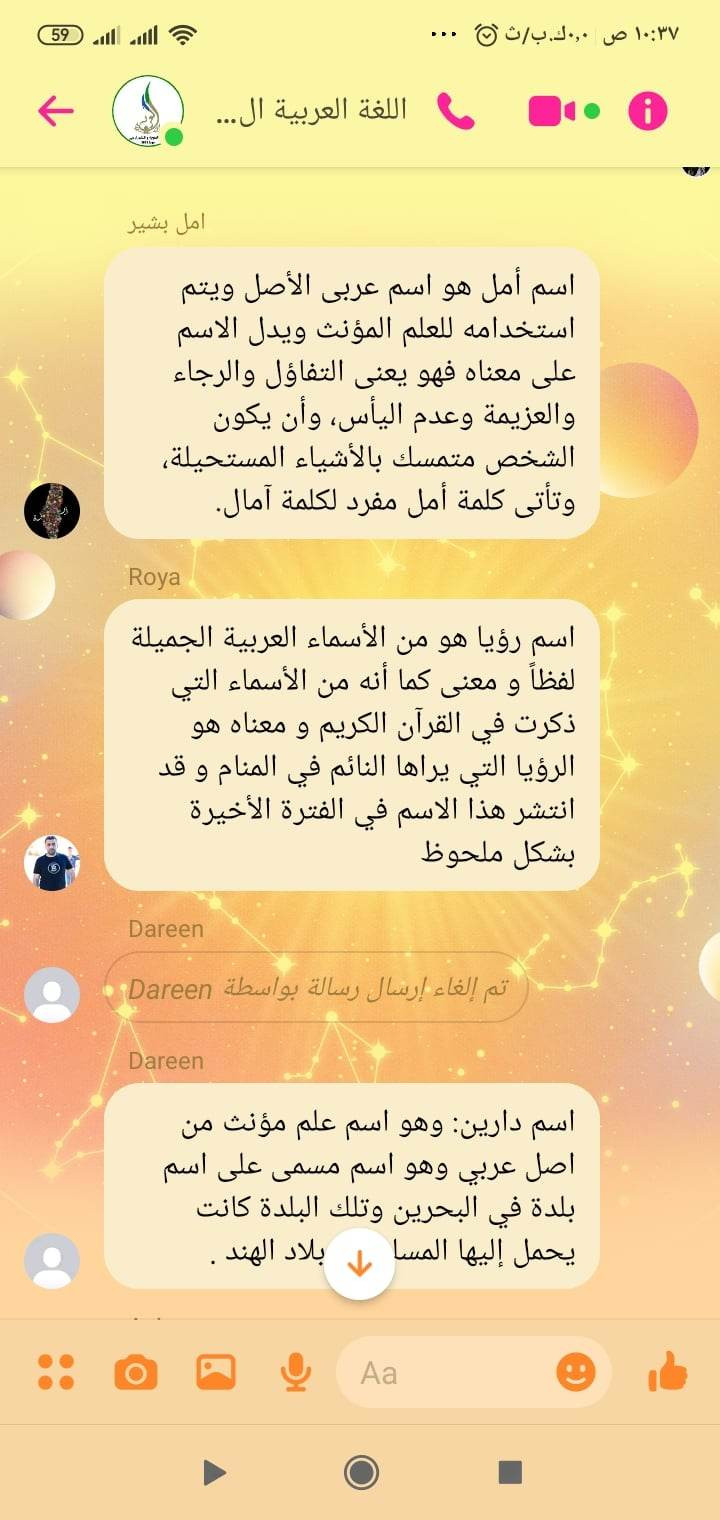Open the group profile picture
Viewport: 720px width, 1520px height.
click(148, 110)
